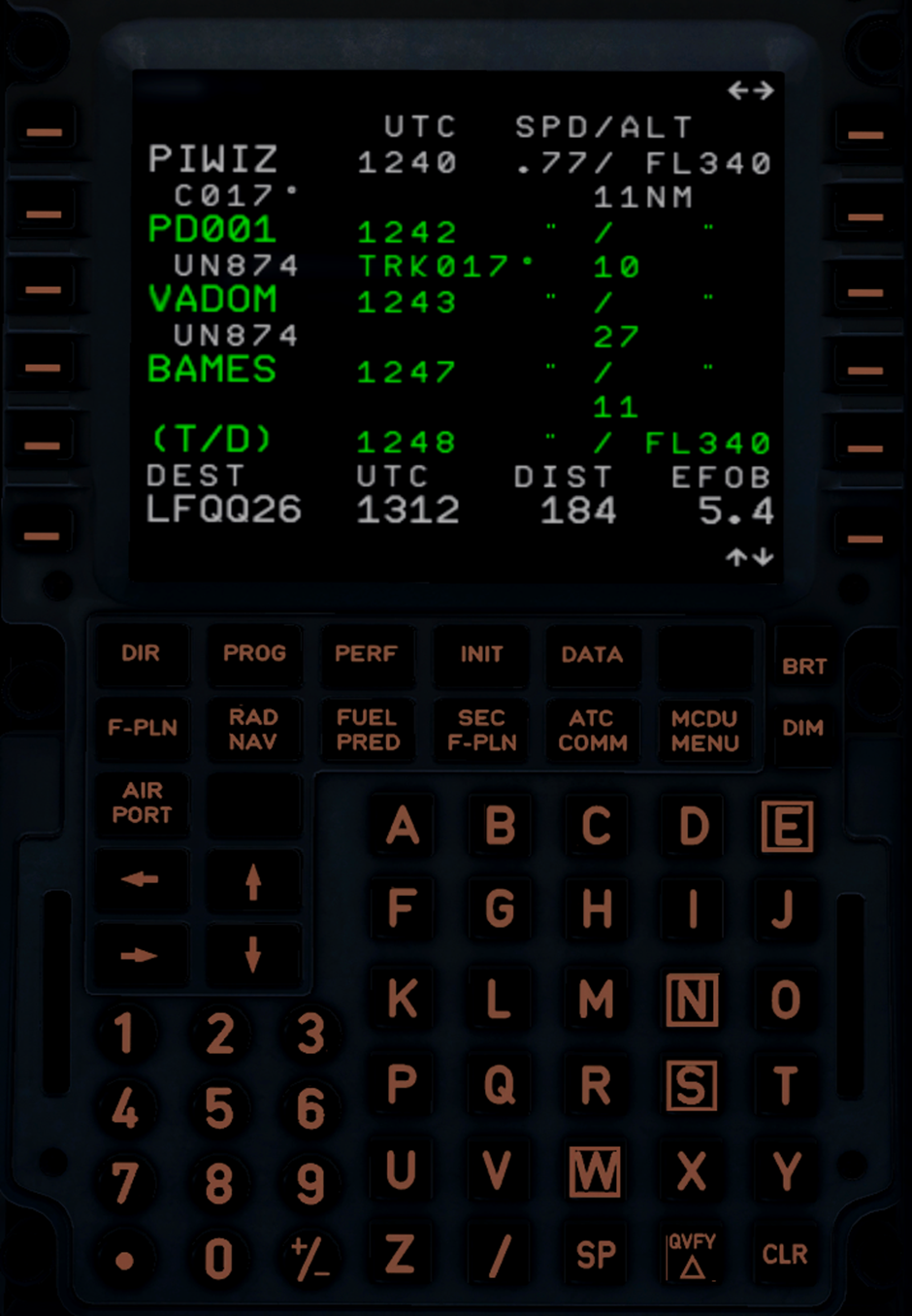Select the line key next to PIWIZ

[x=44, y=132]
